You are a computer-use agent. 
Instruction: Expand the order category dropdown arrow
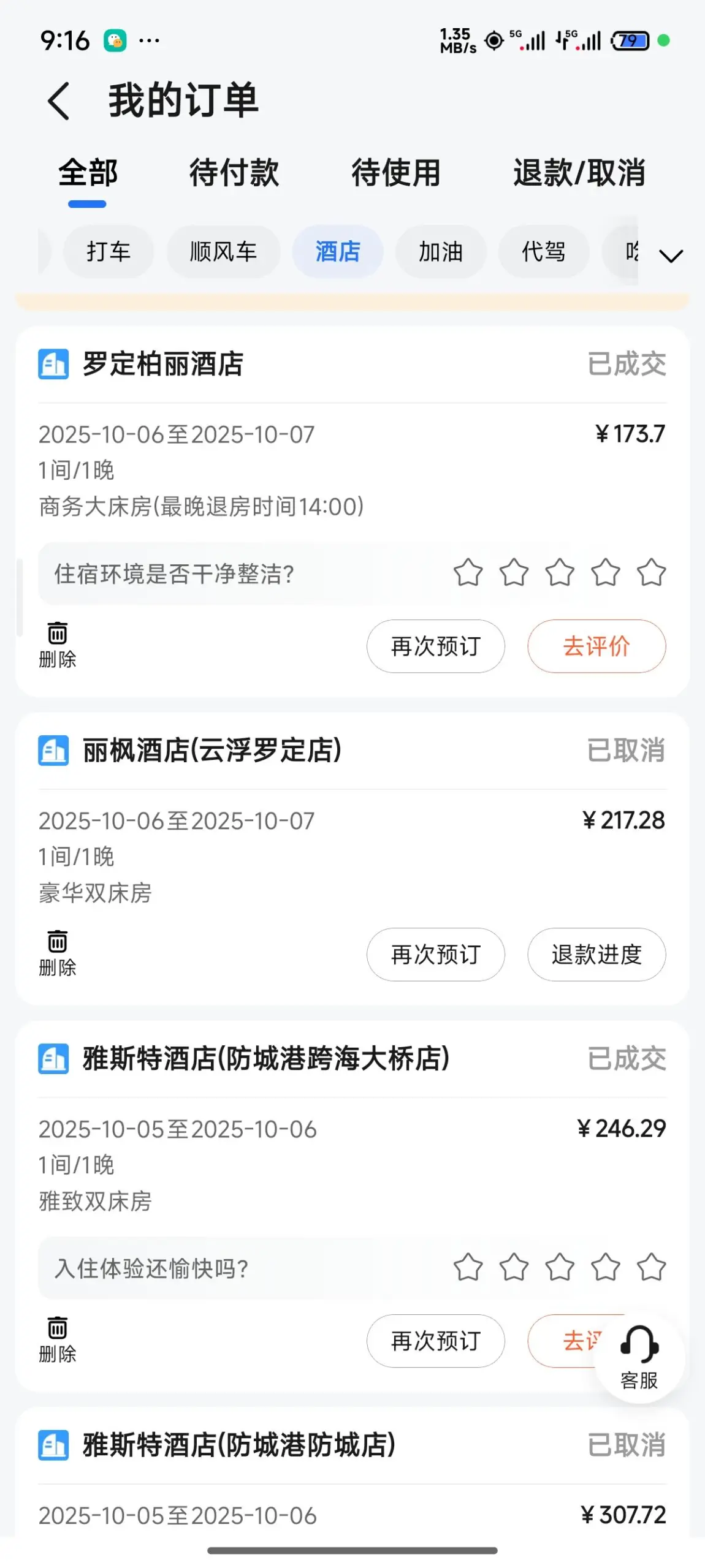tap(671, 256)
